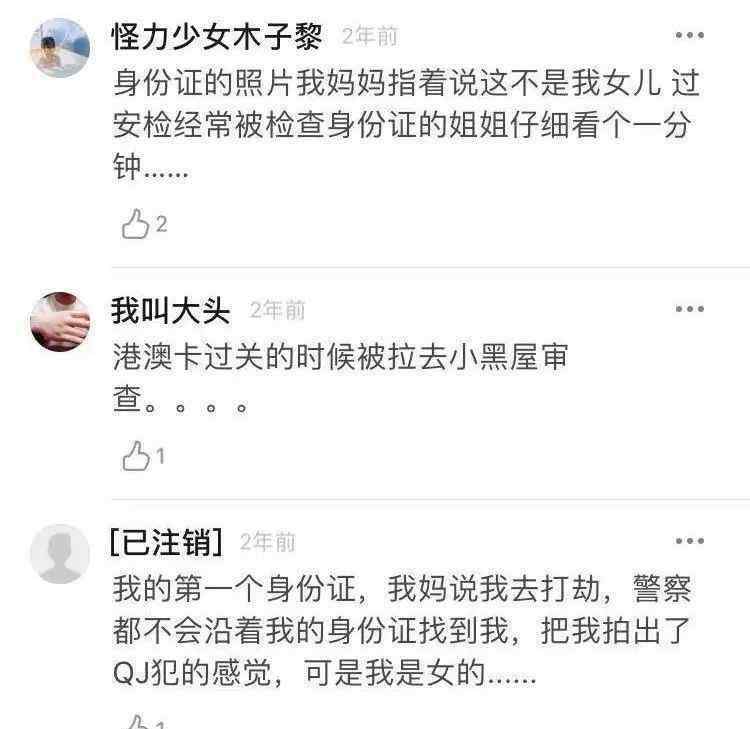Like the comment by 我叫大头
Screen dimensions: 750x729
click(x=136, y=457)
